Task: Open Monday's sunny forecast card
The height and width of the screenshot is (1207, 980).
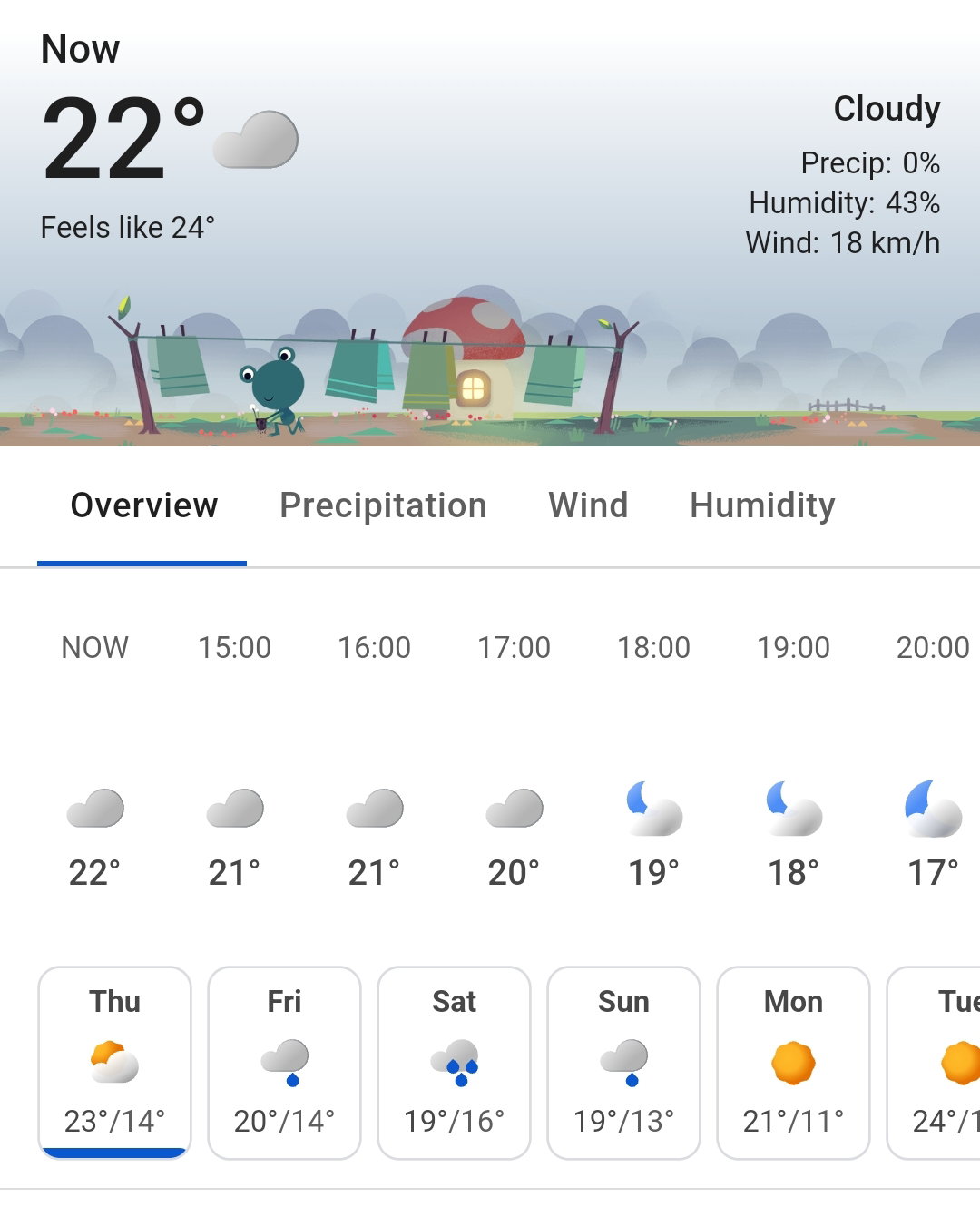Action: 793,1063
